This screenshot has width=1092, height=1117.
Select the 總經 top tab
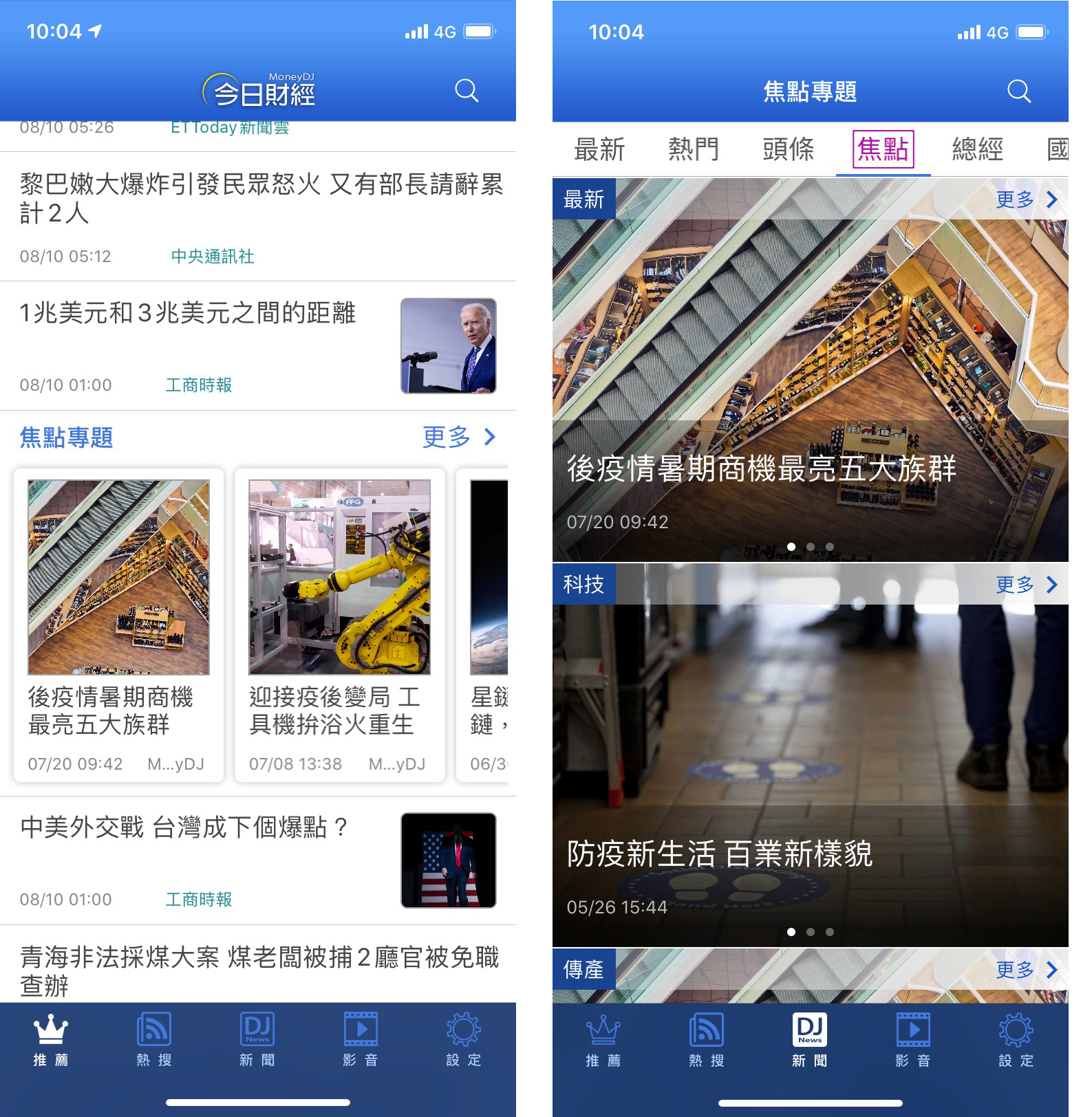click(x=977, y=149)
